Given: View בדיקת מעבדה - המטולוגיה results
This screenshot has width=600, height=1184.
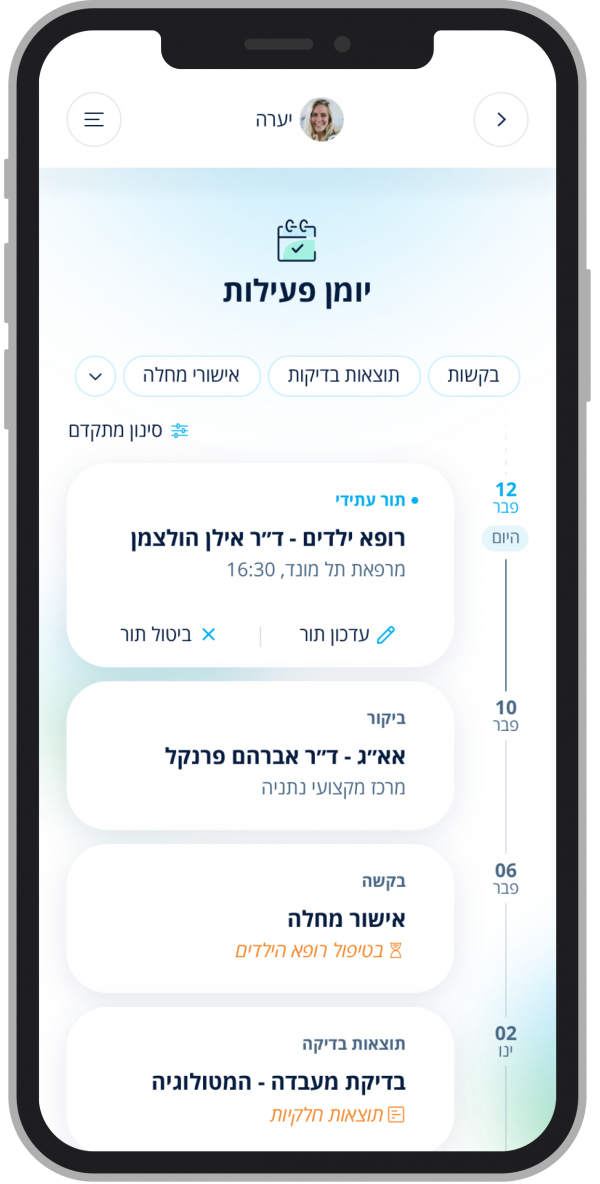Looking at the screenshot, I should (260, 1080).
